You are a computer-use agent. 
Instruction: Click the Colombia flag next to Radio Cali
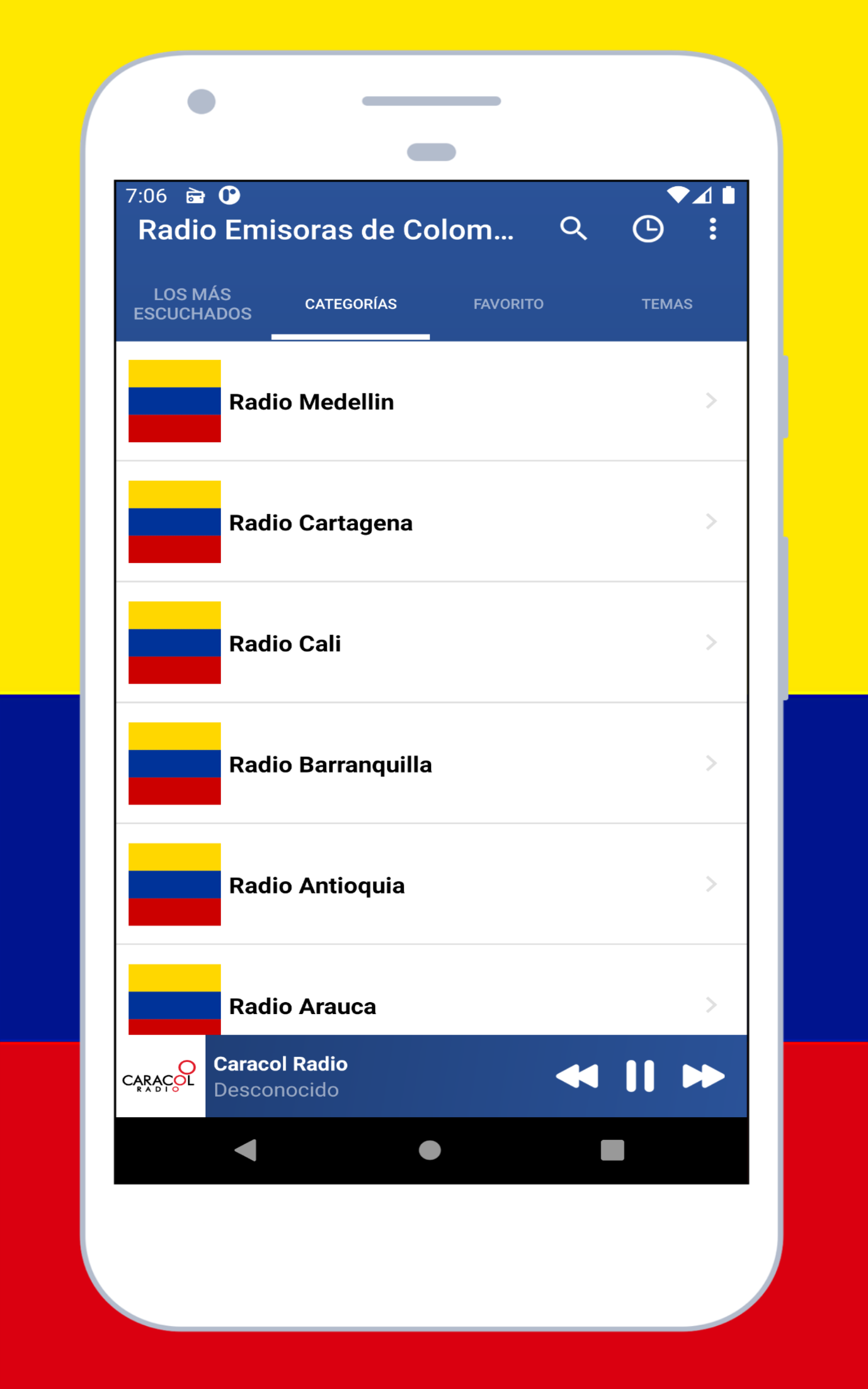(174, 642)
